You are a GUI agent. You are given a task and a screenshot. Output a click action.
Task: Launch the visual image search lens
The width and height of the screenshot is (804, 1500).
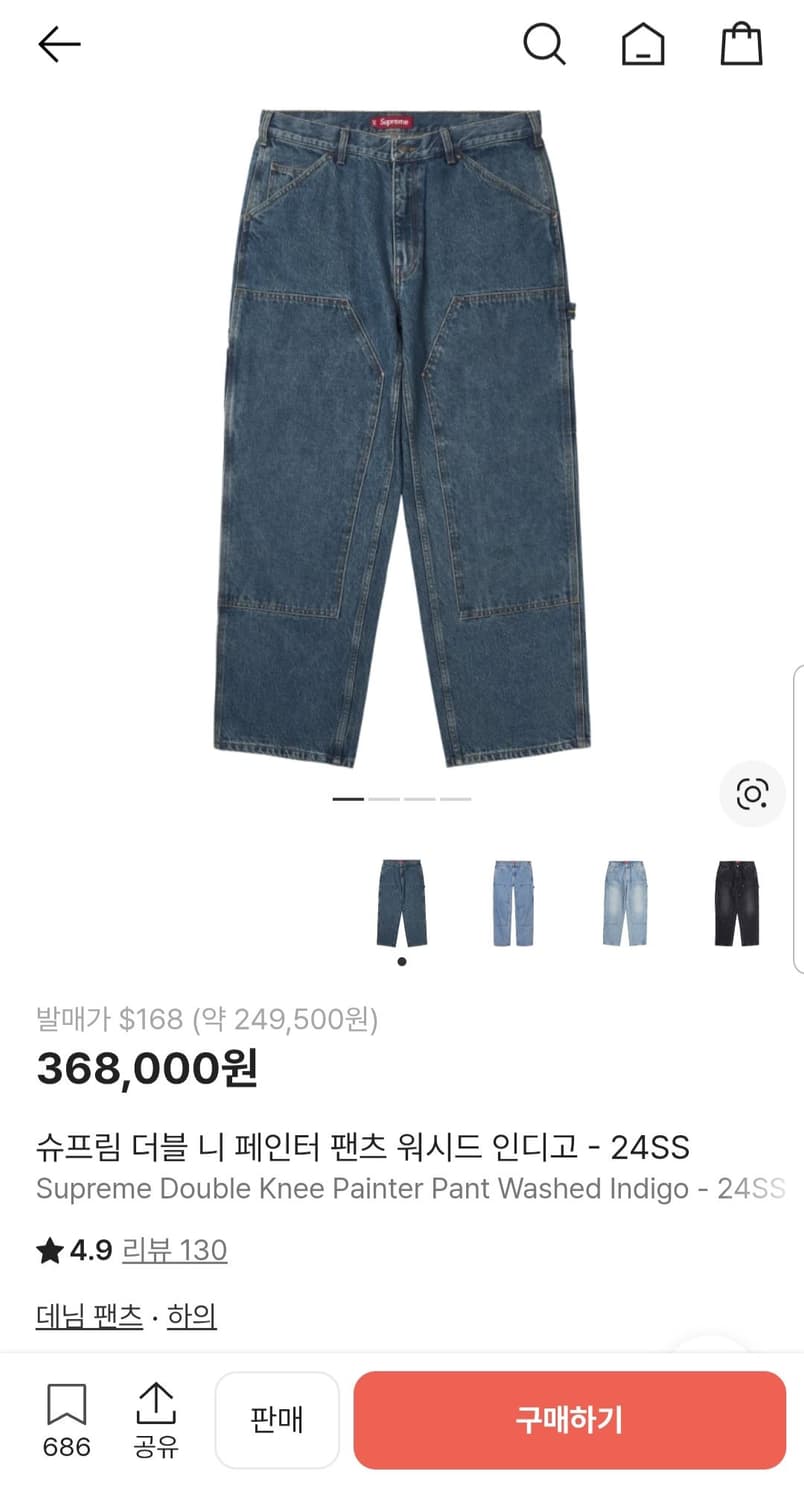point(752,793)
